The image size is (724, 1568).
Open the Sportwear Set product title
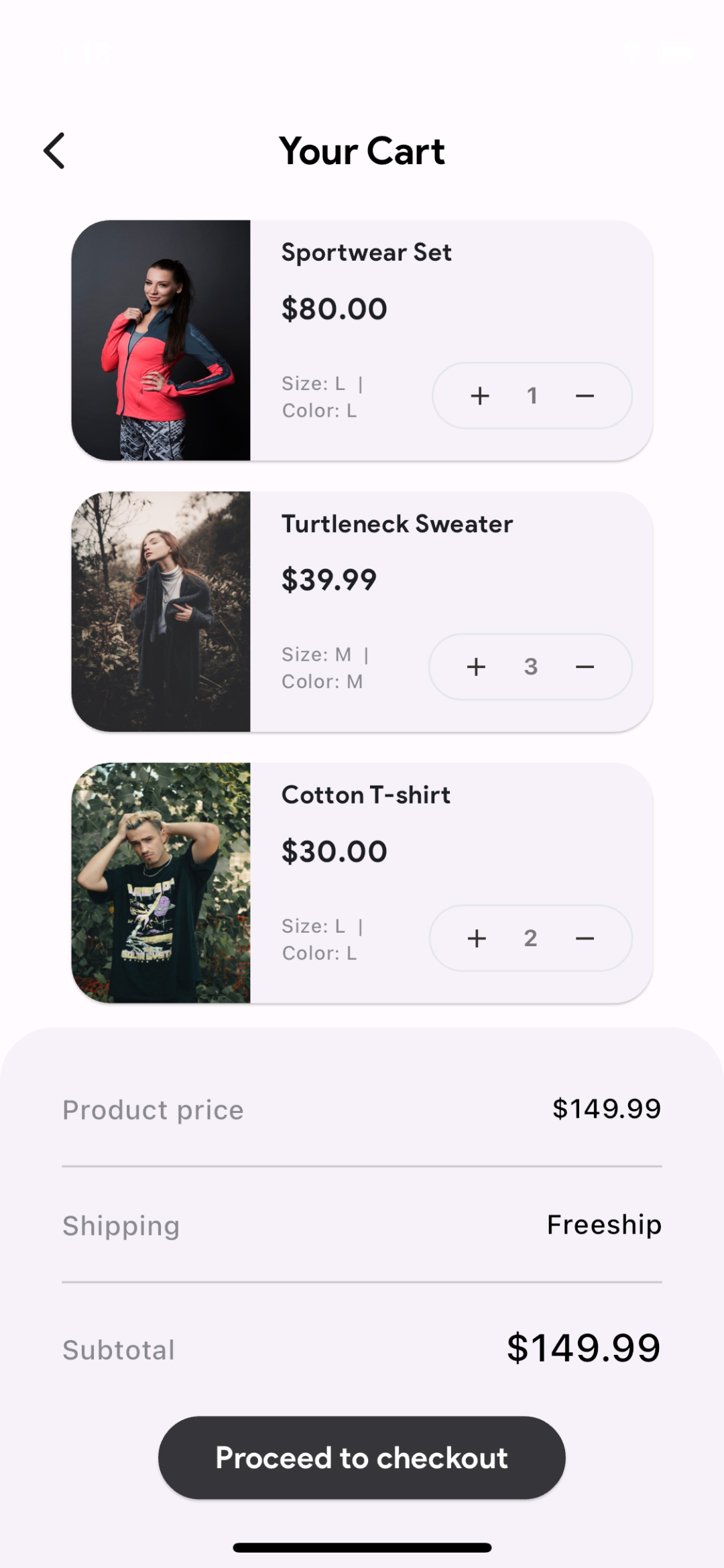pyautogui.click(x=366, y=253)
